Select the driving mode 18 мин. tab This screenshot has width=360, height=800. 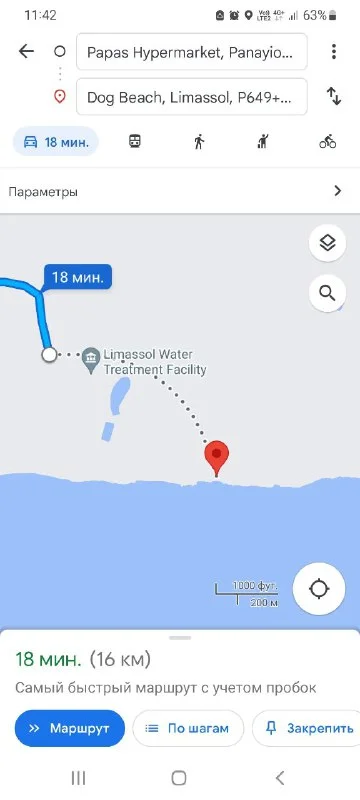56,142
